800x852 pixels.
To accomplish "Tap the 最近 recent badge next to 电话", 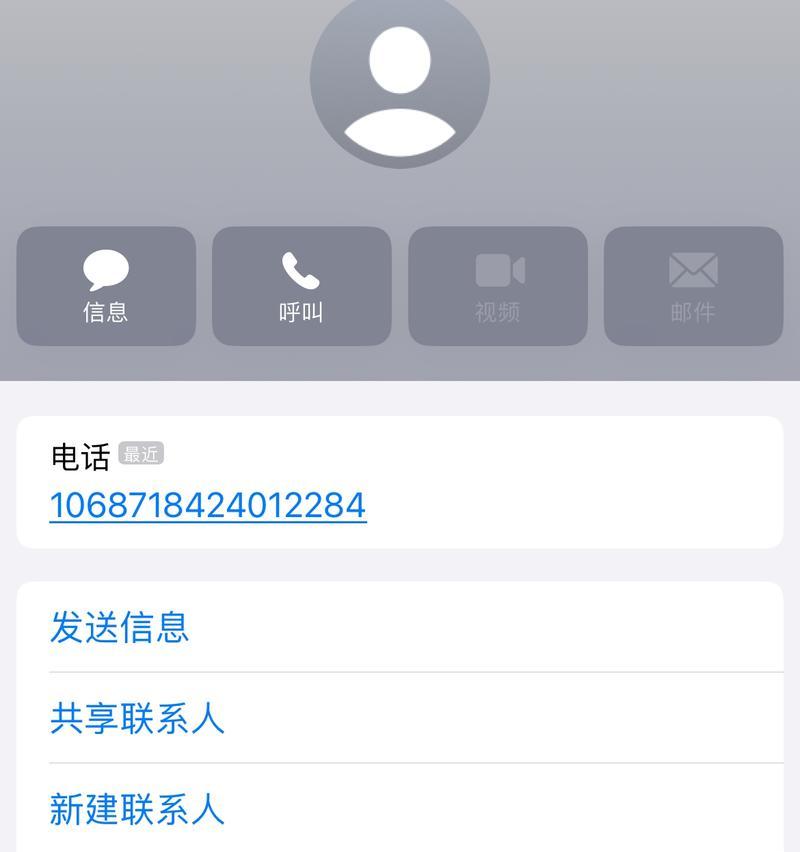I will tap(141, 452).
